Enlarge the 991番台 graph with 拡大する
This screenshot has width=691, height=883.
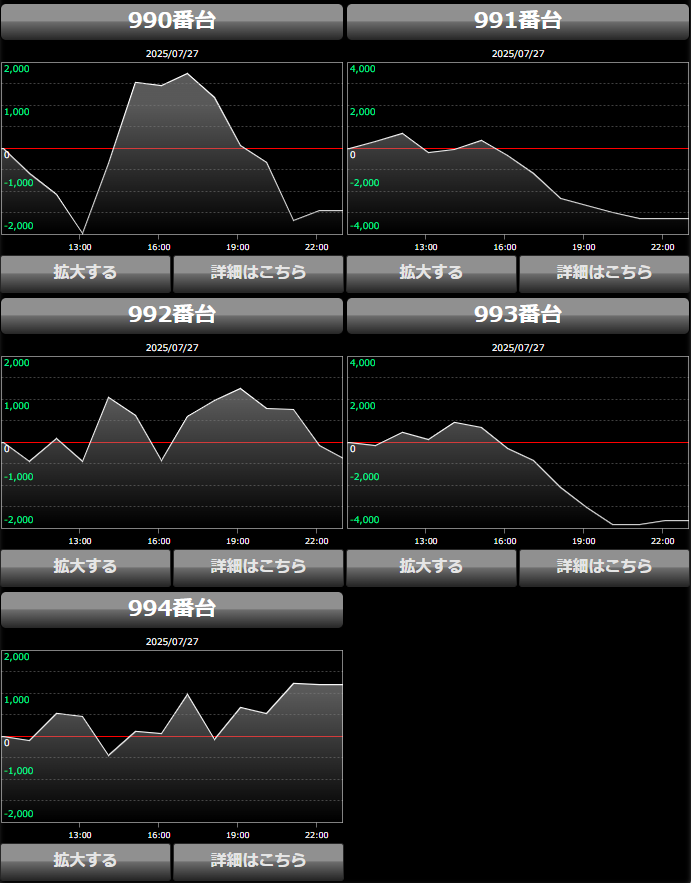(x=432, y=272)
